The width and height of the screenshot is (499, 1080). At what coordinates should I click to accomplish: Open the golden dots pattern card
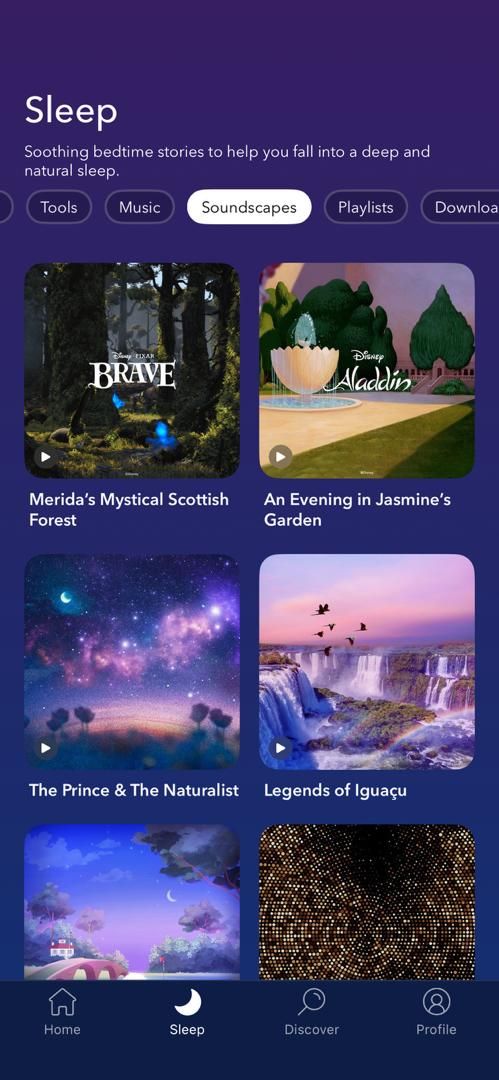[x=367, y=902]
